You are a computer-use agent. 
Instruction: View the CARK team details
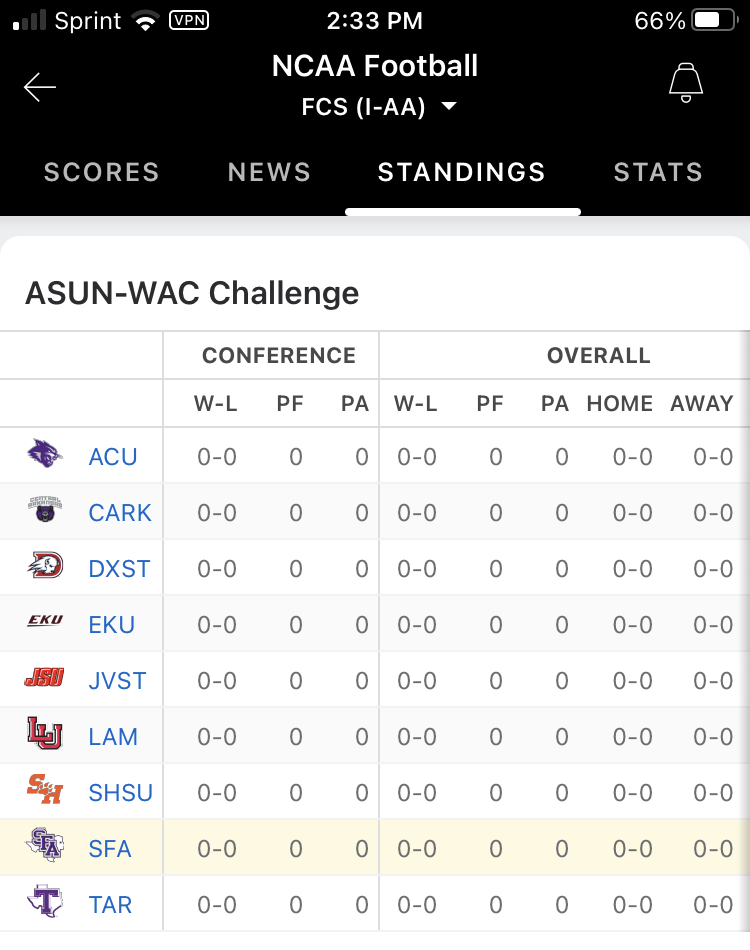click(119, 513)
